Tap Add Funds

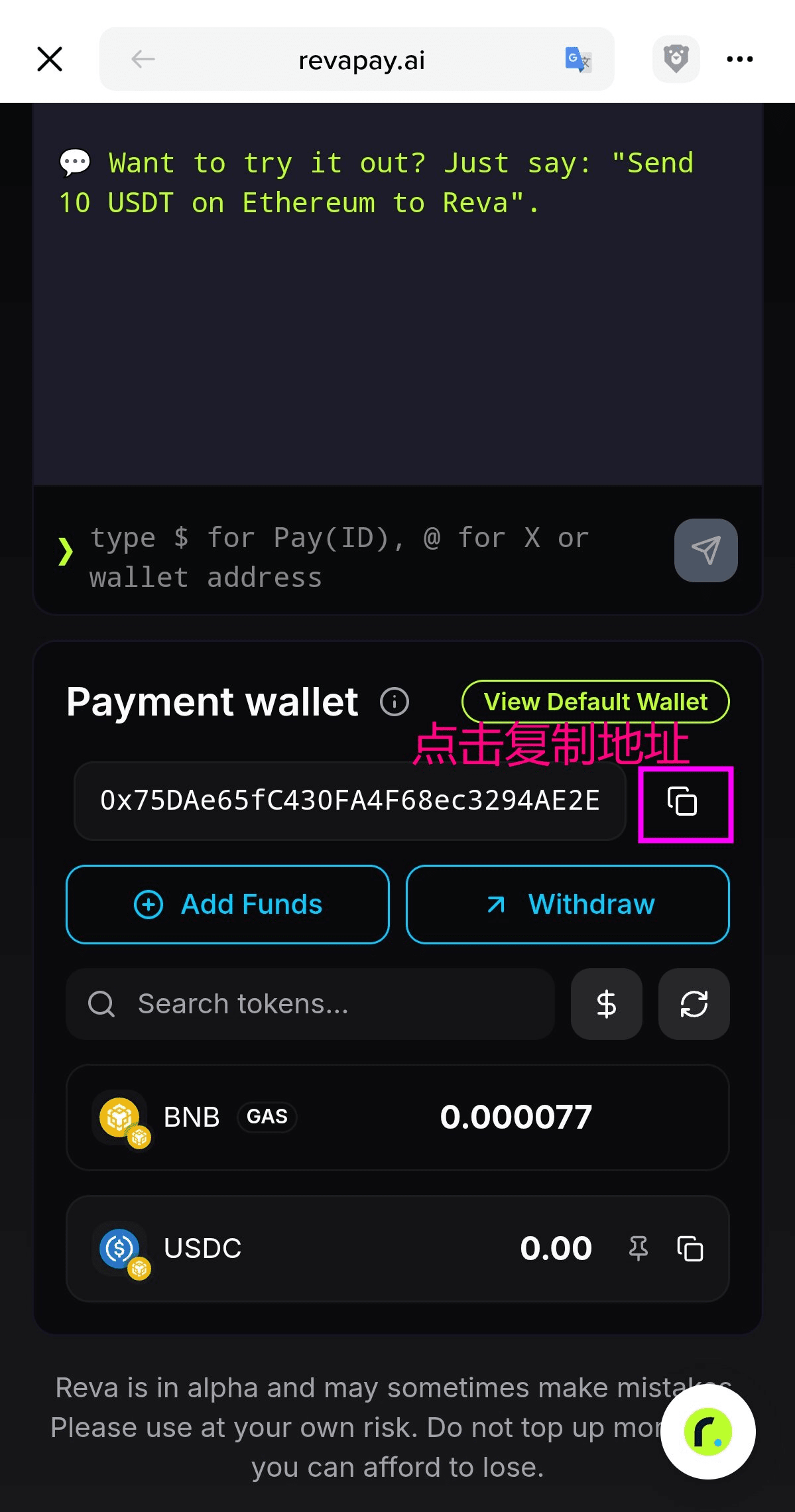[227, 905]
